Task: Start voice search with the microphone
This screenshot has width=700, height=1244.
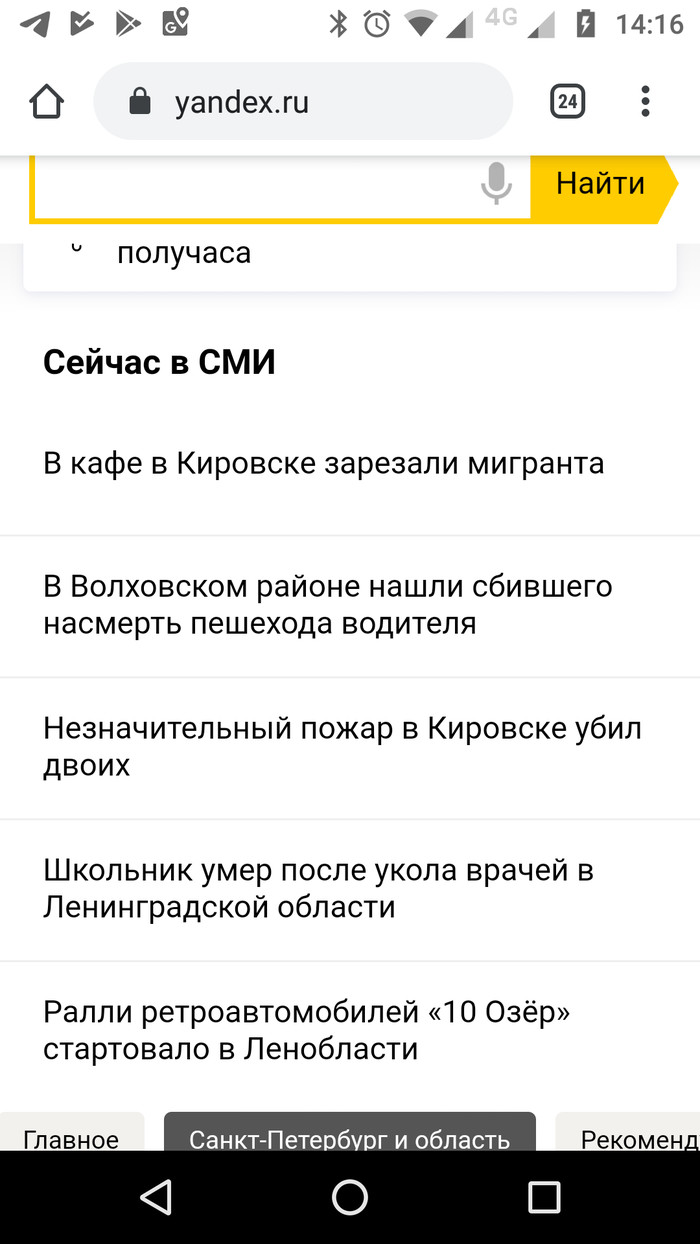Action: click(496, 185)
